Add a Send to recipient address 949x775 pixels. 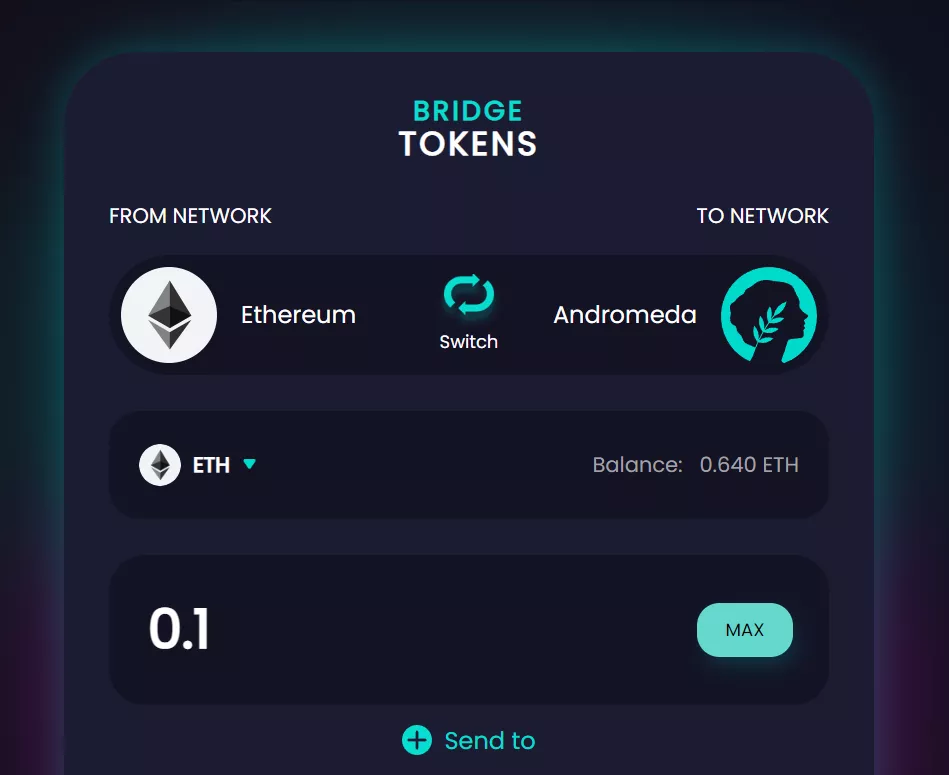(468, 740)
